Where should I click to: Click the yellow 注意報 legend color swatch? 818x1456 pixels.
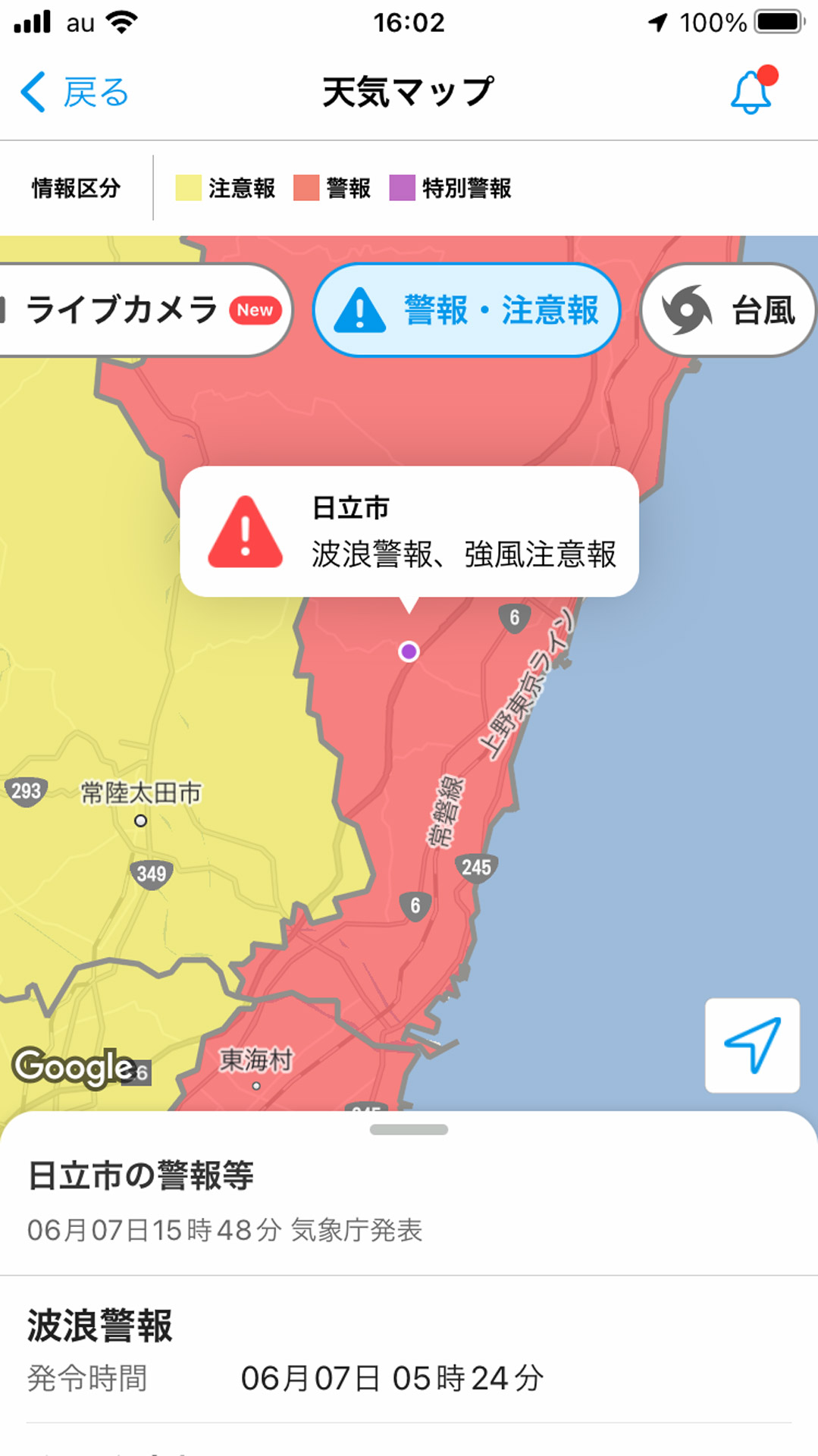(x=186, y=187)
